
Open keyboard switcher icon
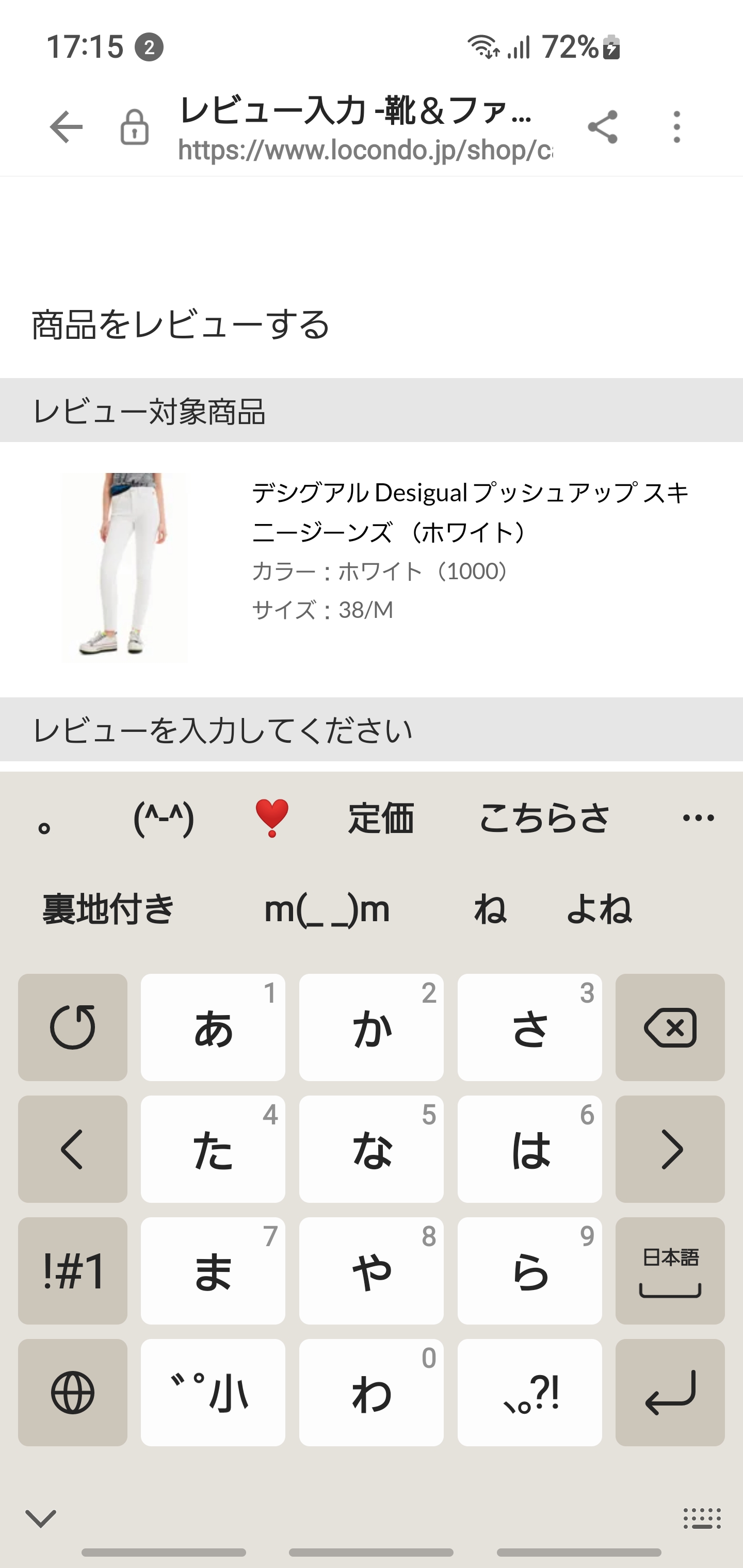(x=702, y=1518)
